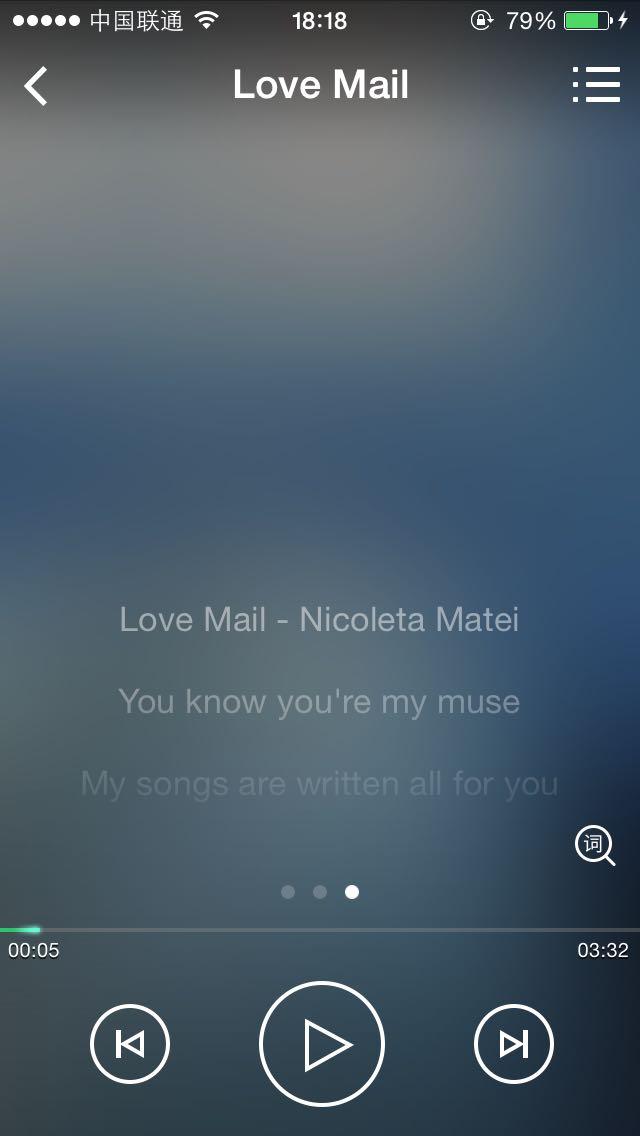Open the lyrics search icon

(595, 845)
